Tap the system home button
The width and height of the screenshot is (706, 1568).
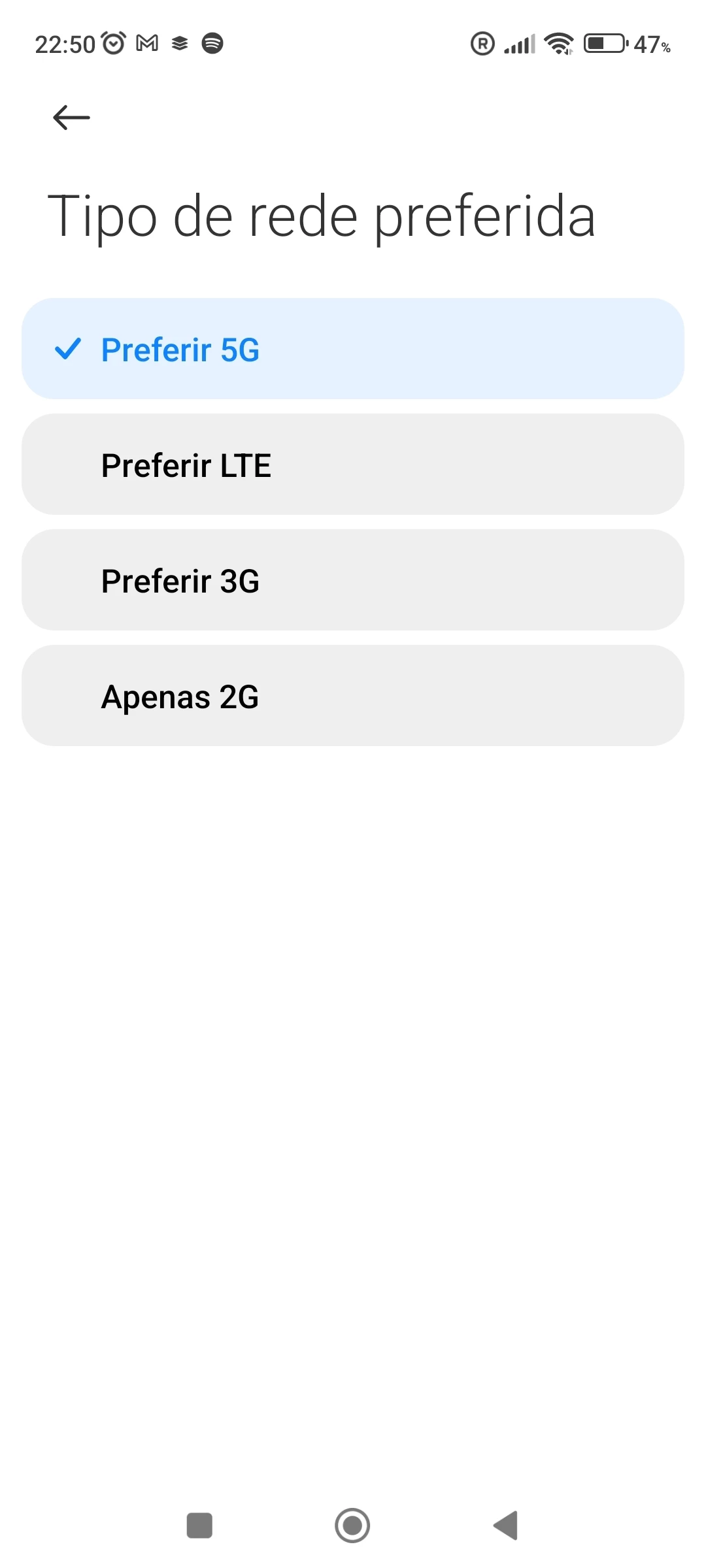[352, 1526]
